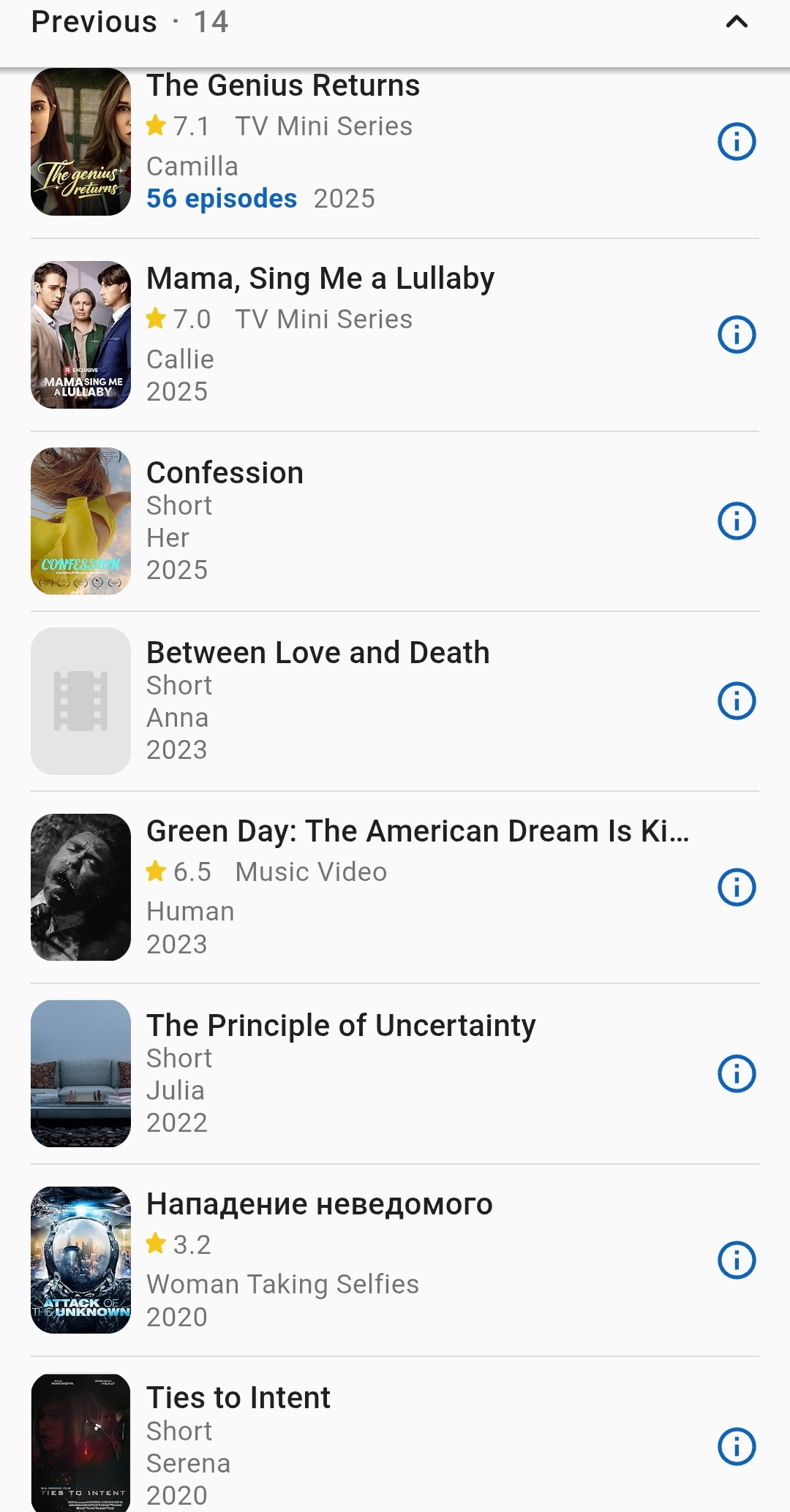Show info for The Genius Returns
The image size is (790, 1512).
click(736, 142)
